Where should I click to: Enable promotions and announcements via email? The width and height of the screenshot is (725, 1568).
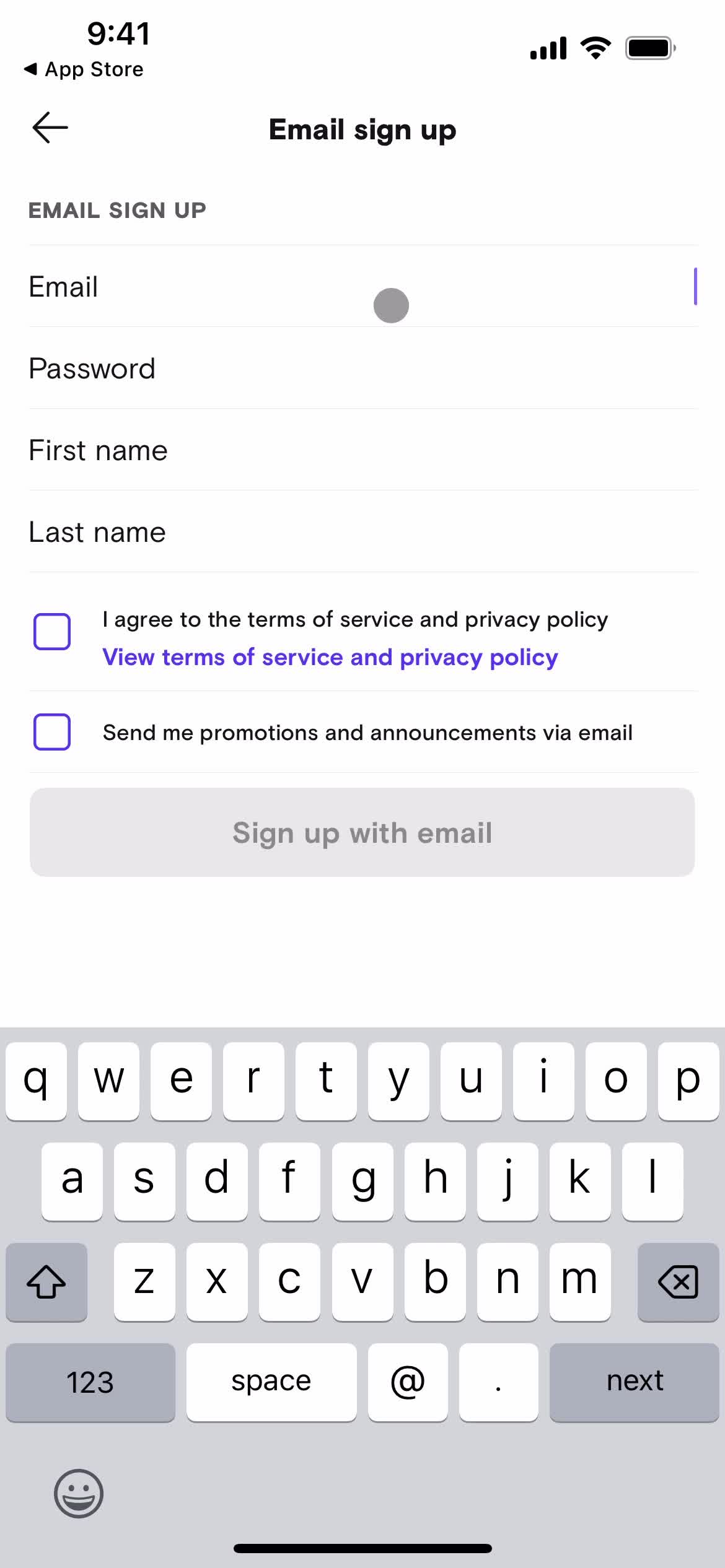tap(53, 732)
